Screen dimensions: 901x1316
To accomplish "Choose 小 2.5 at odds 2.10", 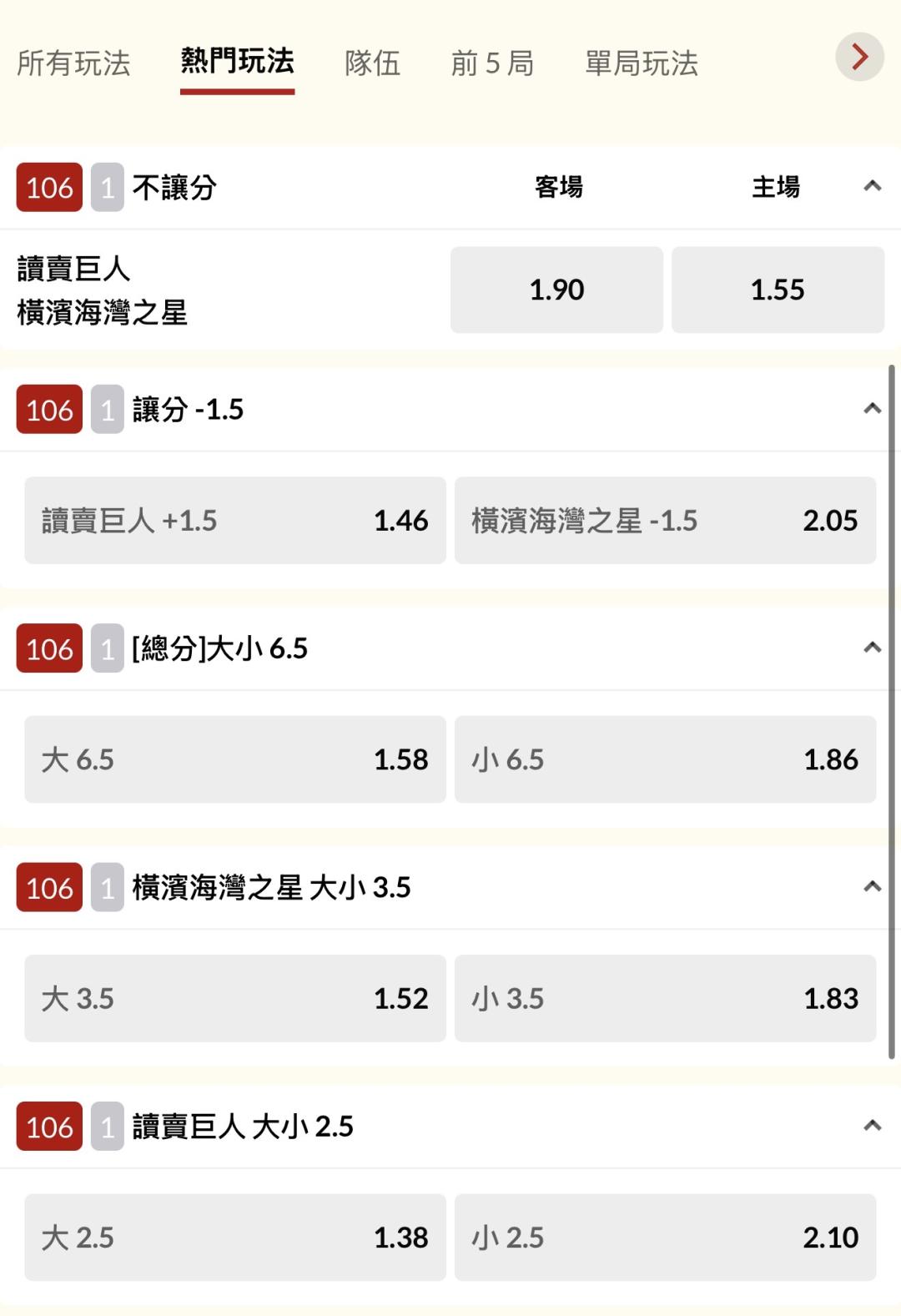I will pos(665,1237).
